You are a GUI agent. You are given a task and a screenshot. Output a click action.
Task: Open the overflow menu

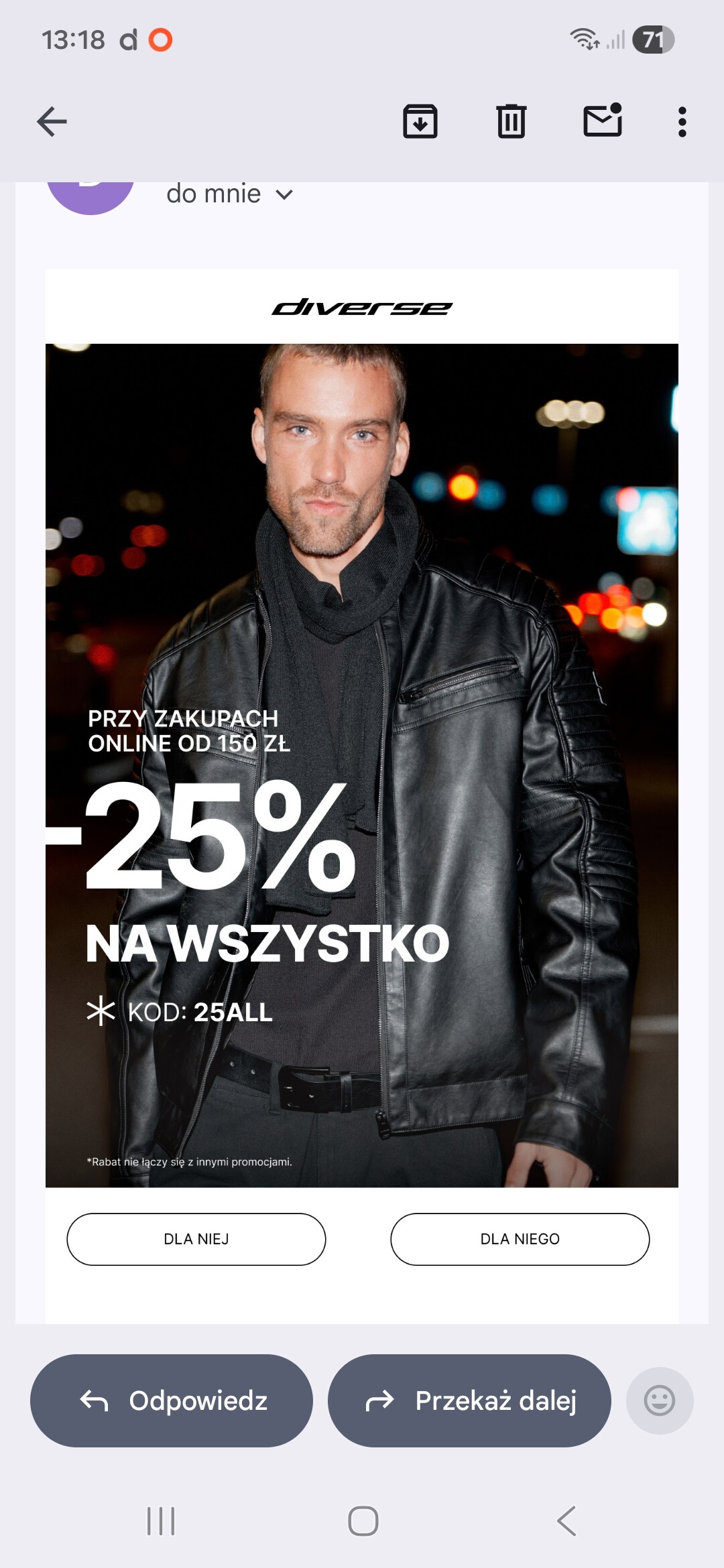(x=682, y=122)
